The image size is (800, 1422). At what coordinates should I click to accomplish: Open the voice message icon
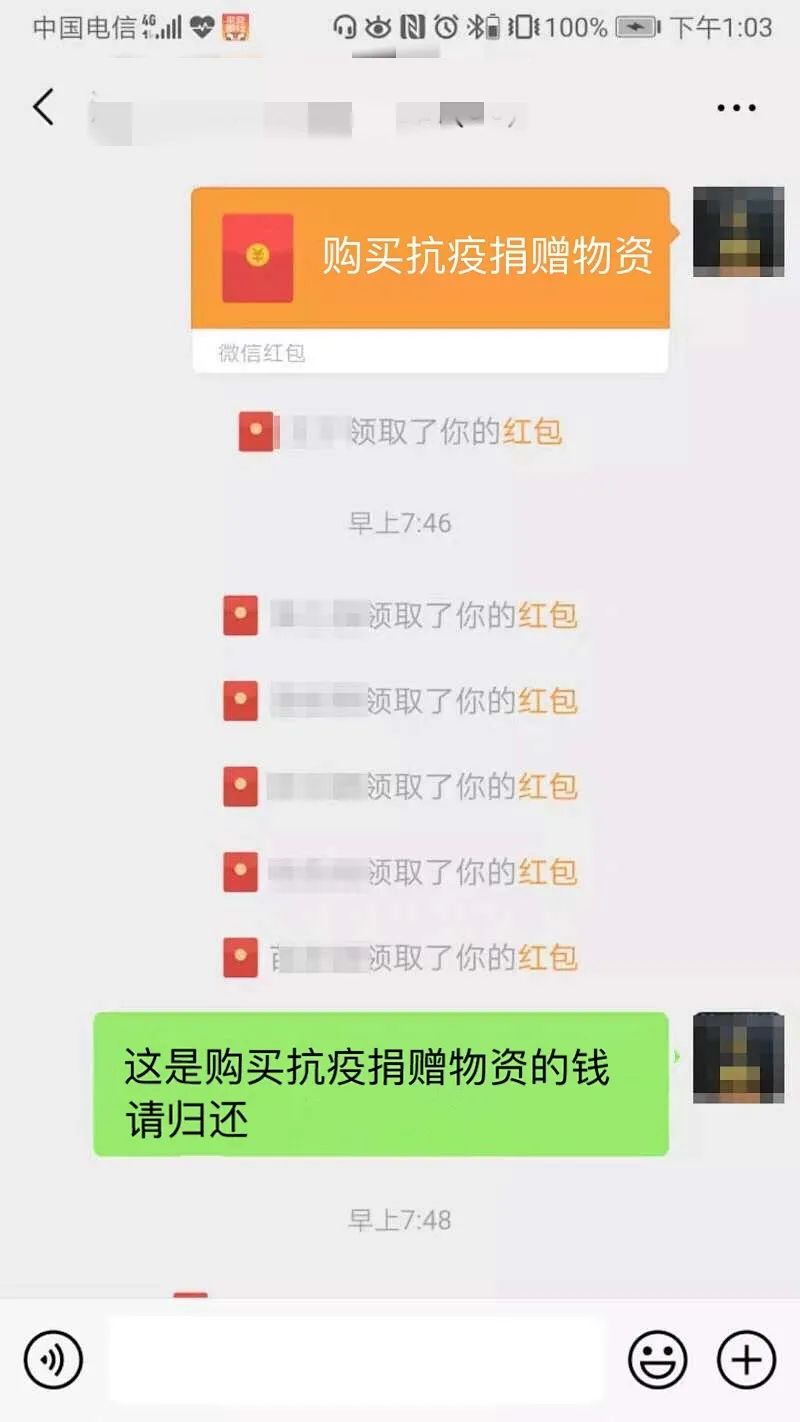pyautogui.click(x=51, y=1359)
